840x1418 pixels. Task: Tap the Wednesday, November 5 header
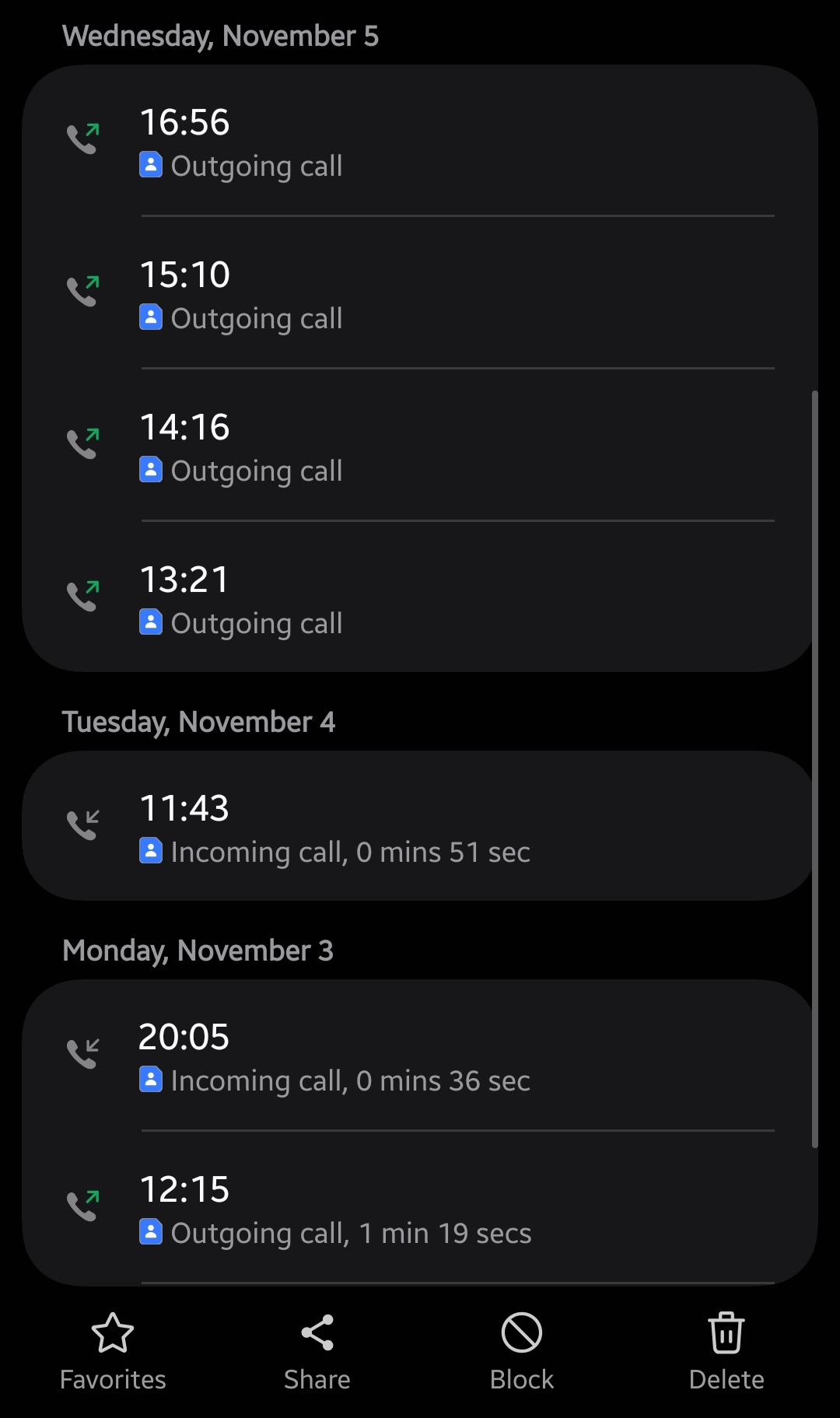point(220,36)
